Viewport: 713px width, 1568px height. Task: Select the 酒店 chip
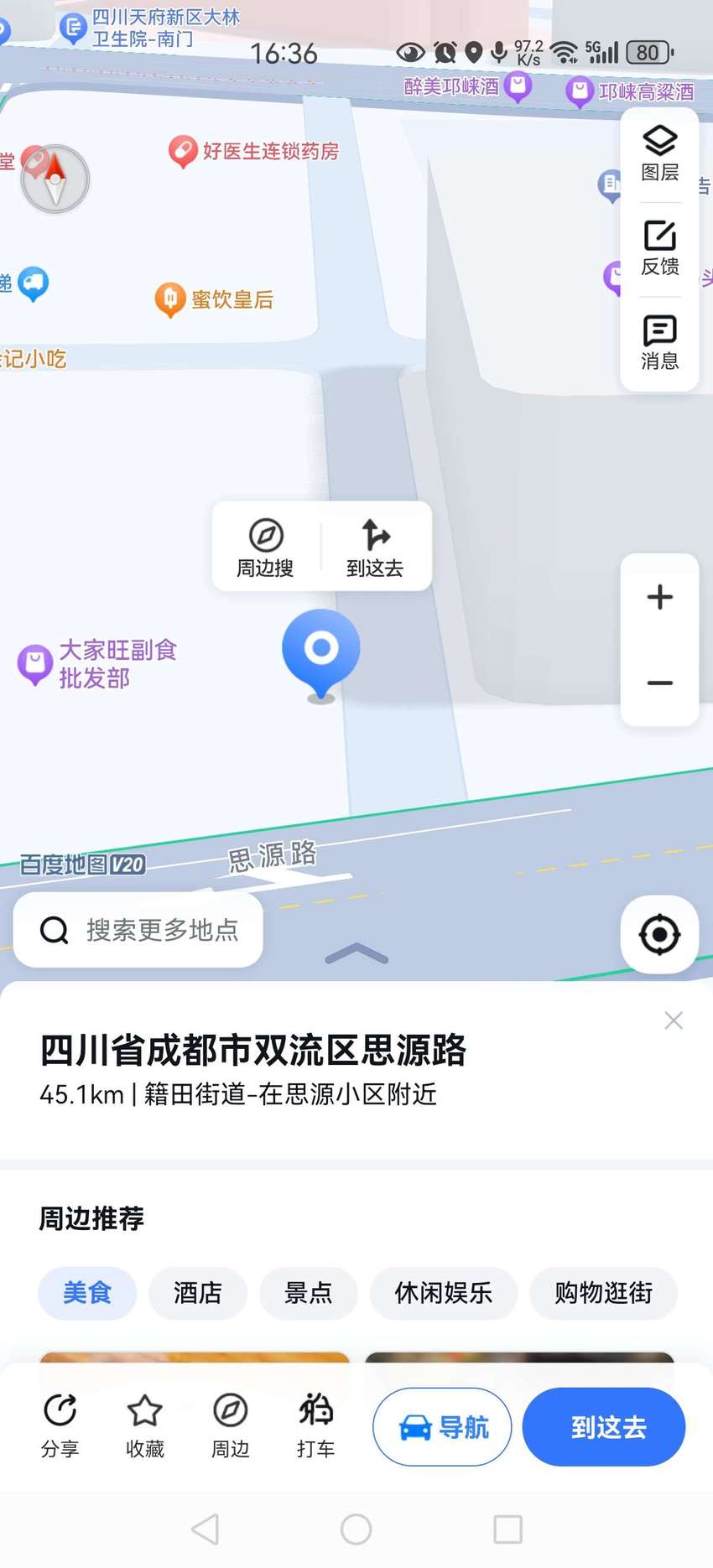point(198,1293)
